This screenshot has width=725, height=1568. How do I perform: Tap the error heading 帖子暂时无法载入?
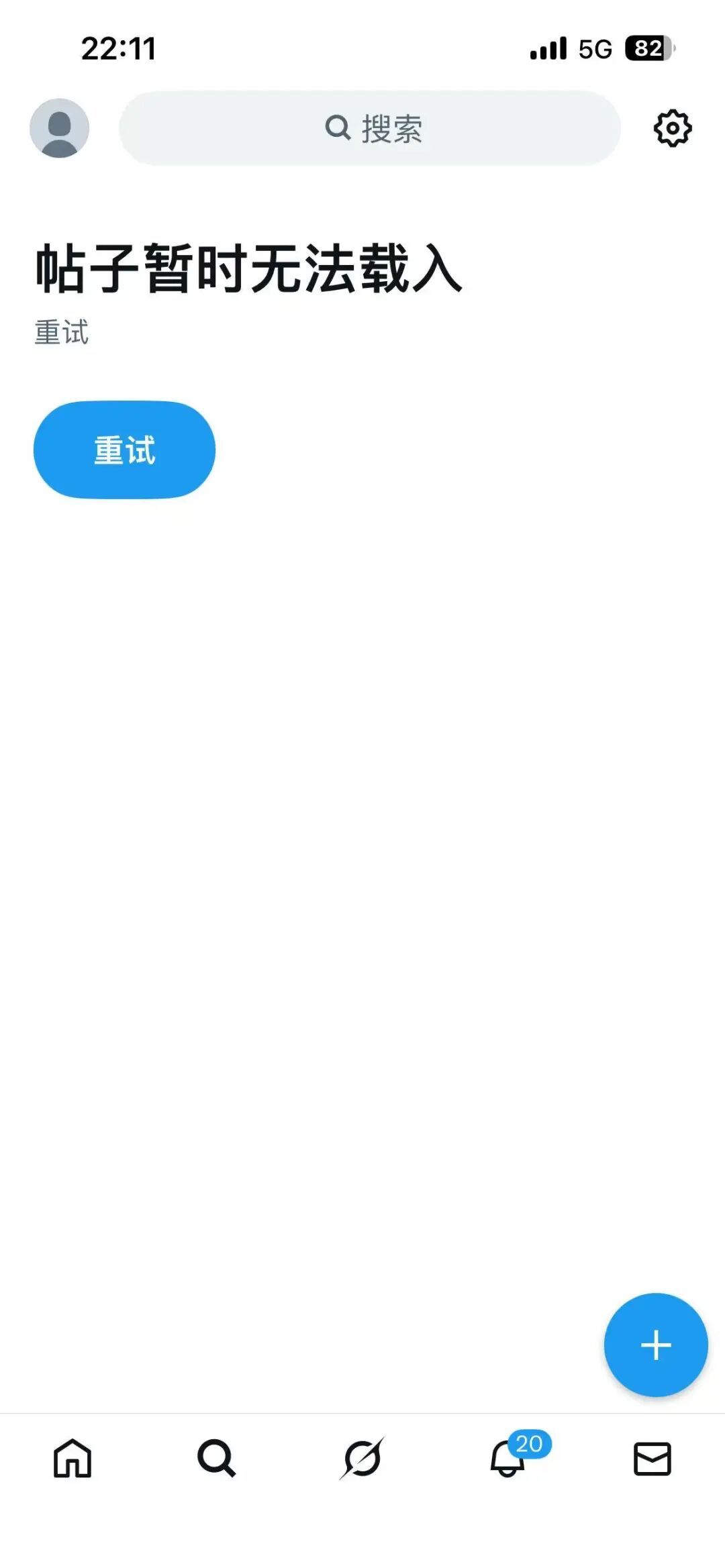[x=248, y=267]
